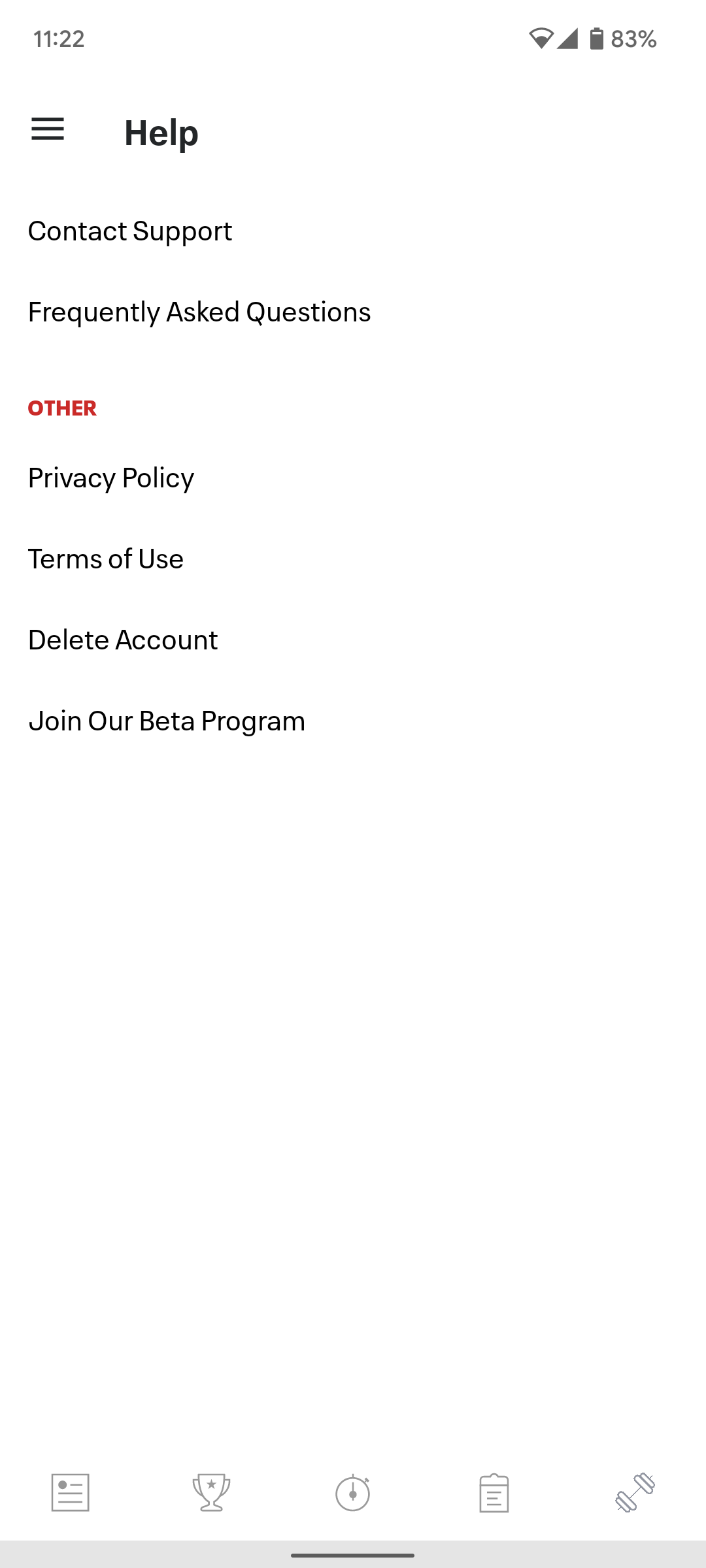
Task: Select Delete Account
Action: point(353,640)
